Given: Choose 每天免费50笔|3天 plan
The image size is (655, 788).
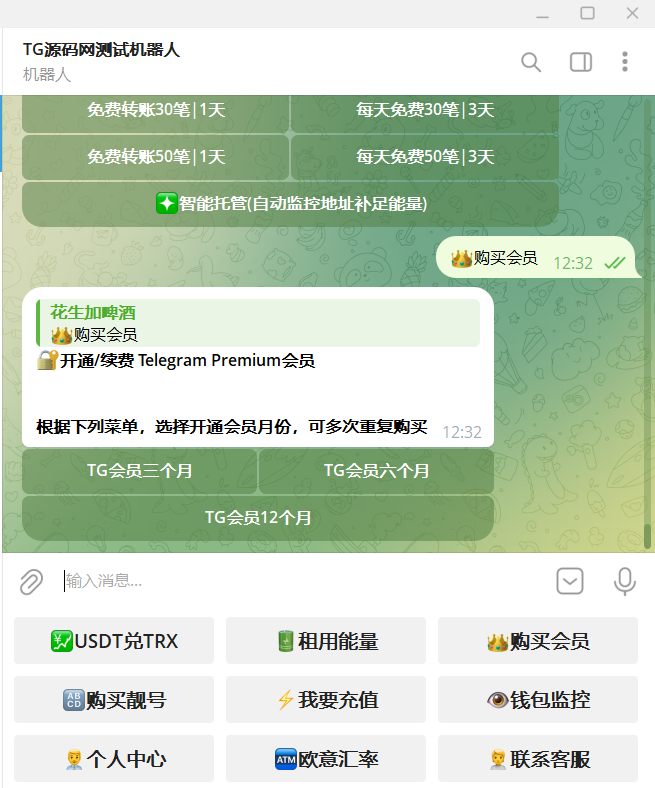Looking at the screenshot, I should 425,157.
